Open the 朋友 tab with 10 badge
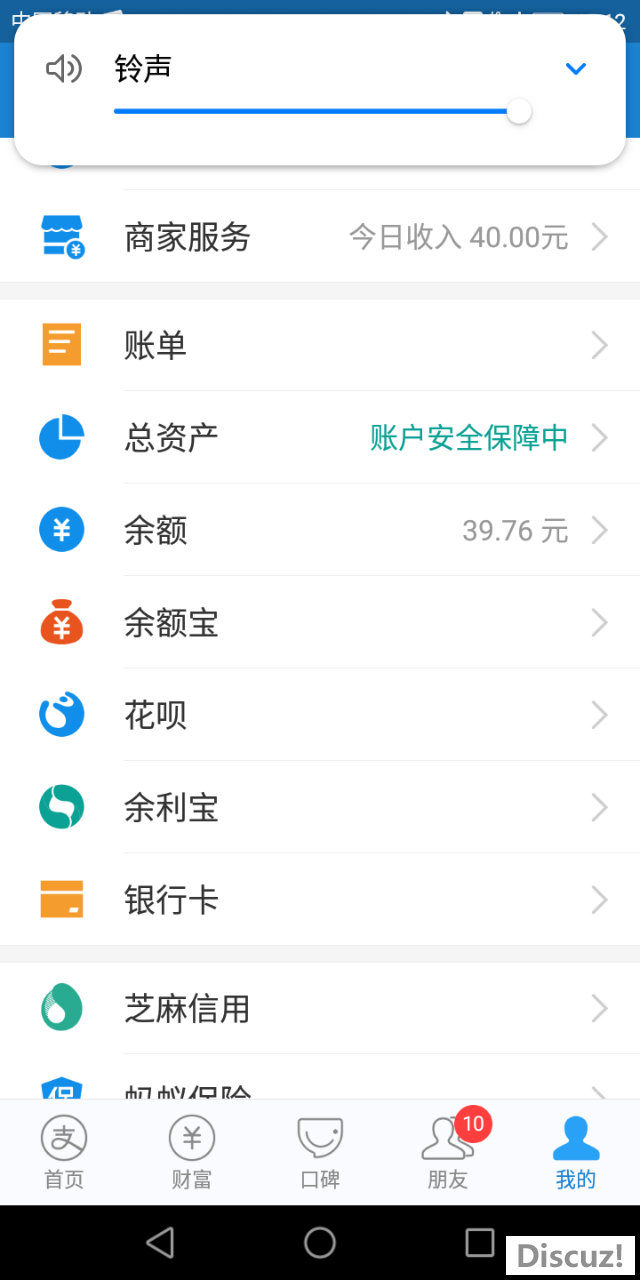Image resolution: width=640 pixels, height=1280 pixels. (448, 1153)
